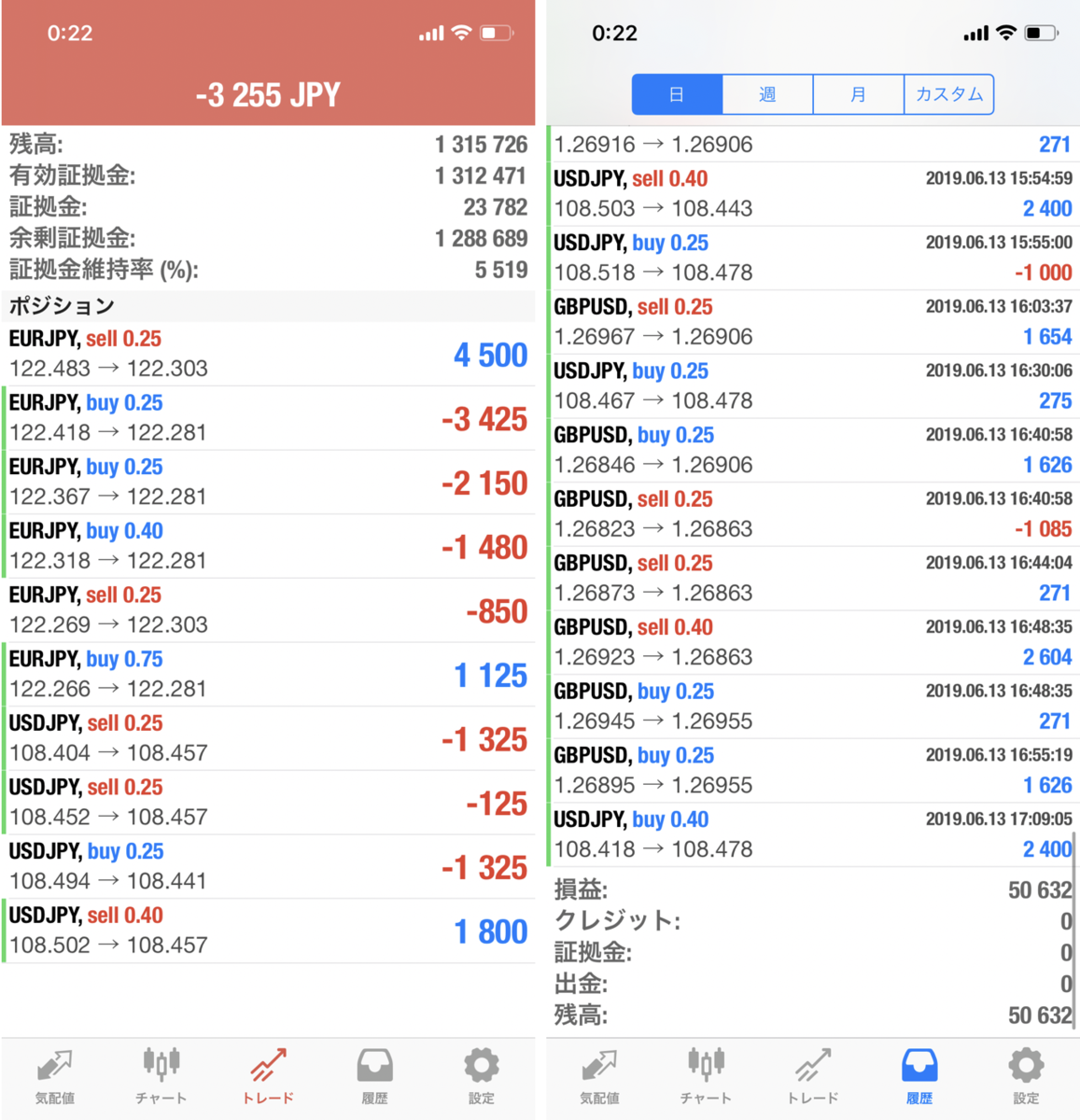Switch history period to 月
The width and height of the screenshot is (1080, 1120).
[x=858, y=94]
